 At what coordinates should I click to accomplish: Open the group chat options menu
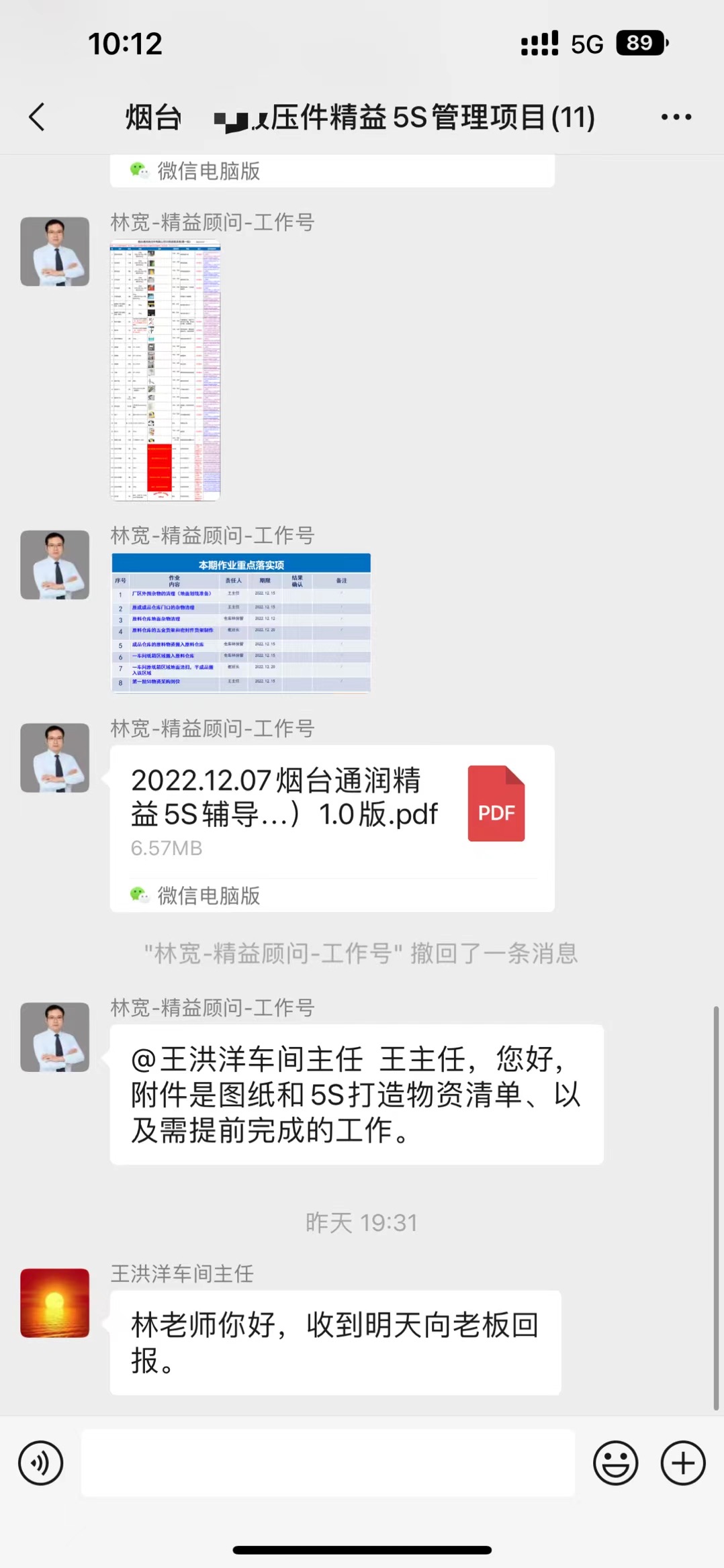pos(676,117)
